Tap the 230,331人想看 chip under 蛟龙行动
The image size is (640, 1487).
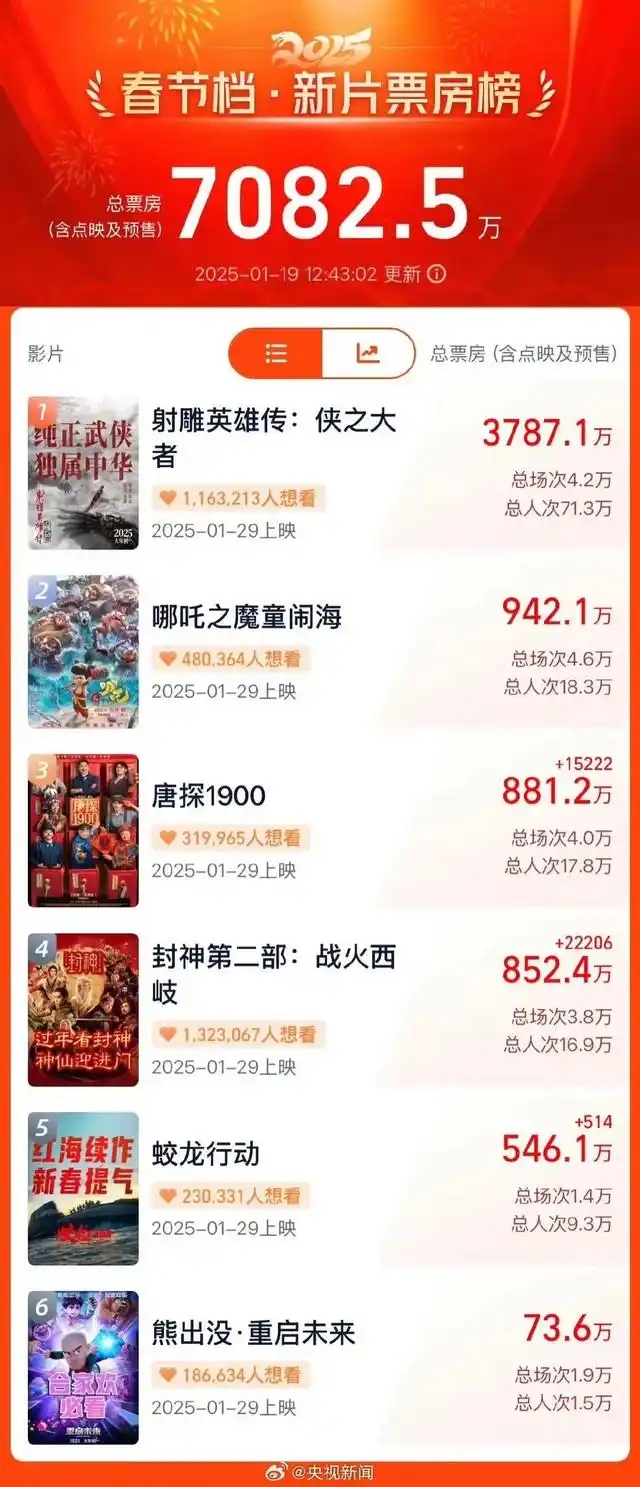[230, 1196]
